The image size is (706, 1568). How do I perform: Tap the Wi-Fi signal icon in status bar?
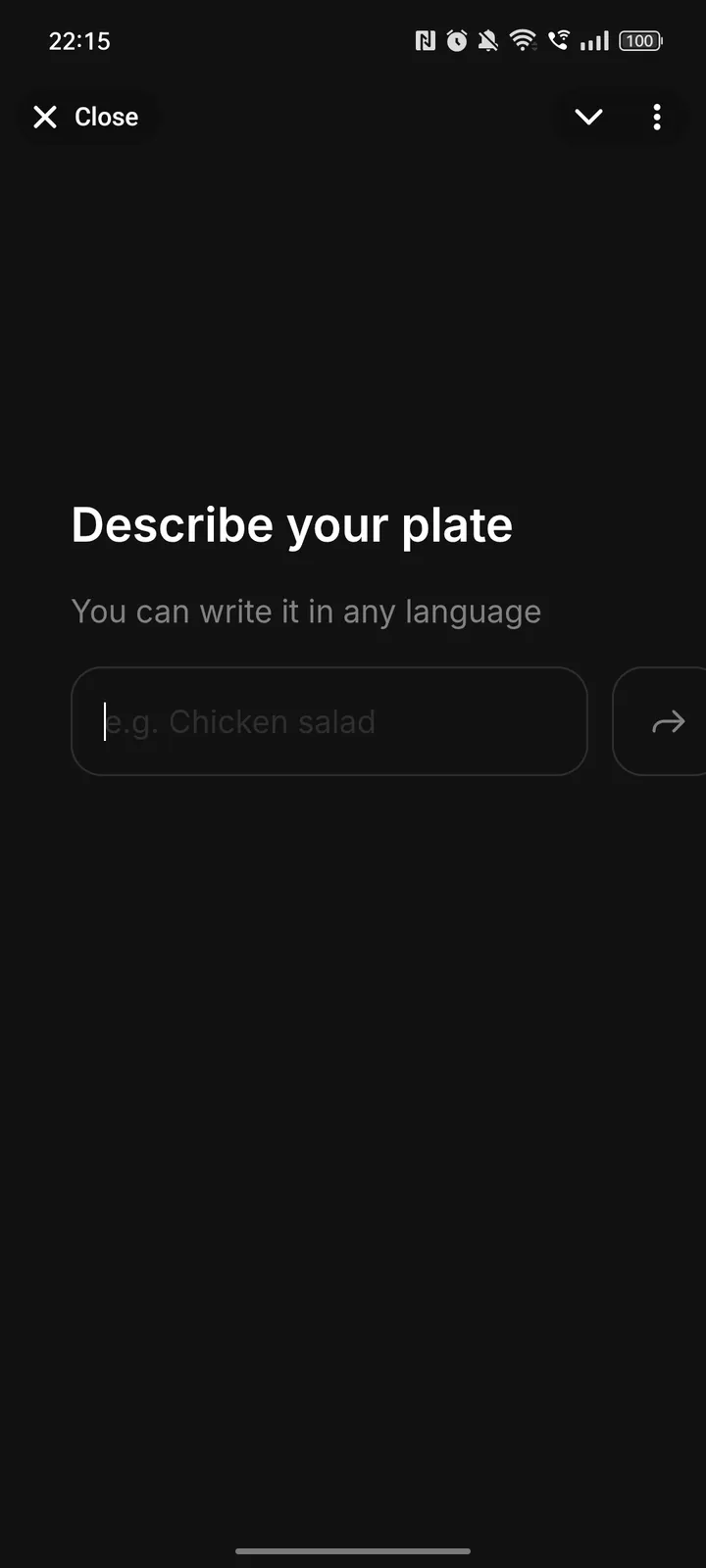point(523,40)
